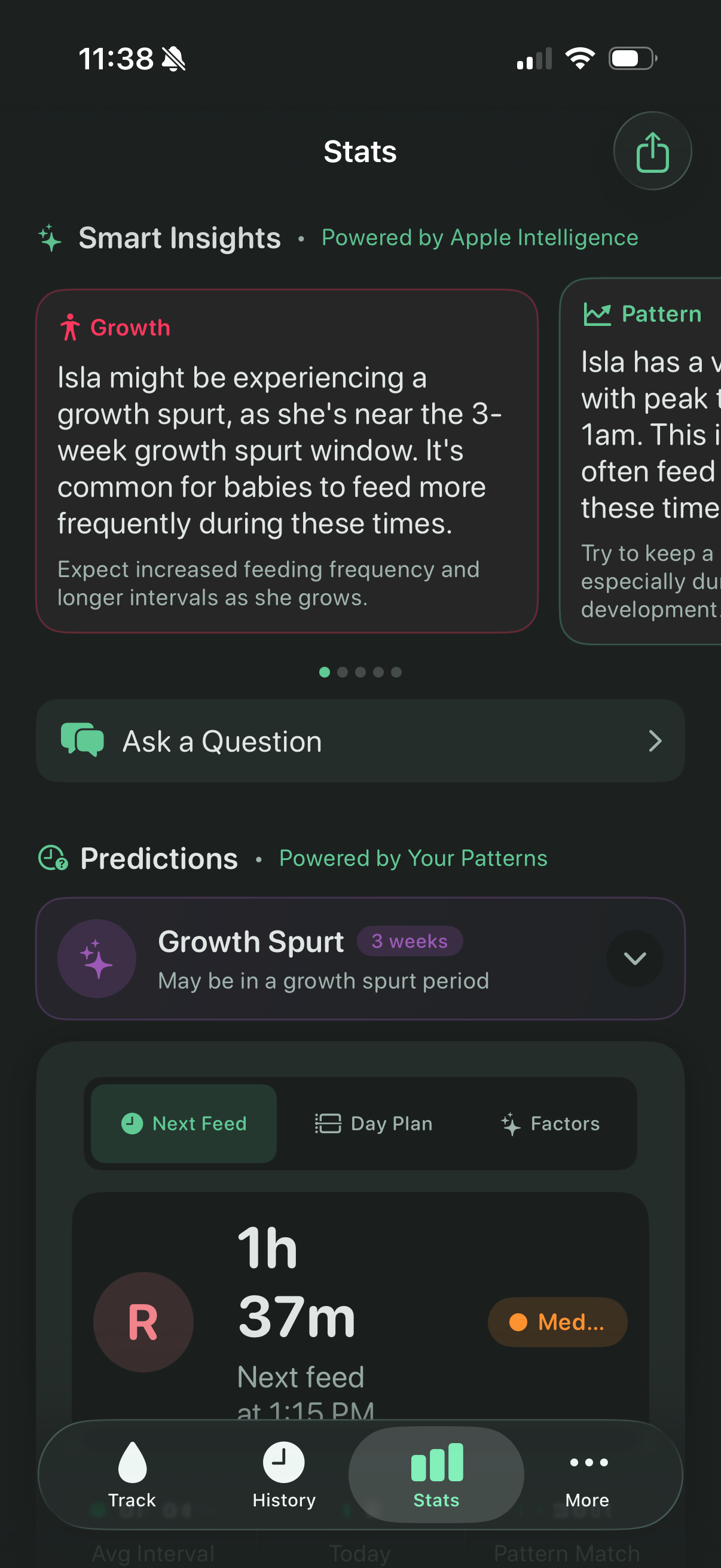Tap the share icon at top right
The height and width of the screenshot is (1568, 721).
pos(652,151)
